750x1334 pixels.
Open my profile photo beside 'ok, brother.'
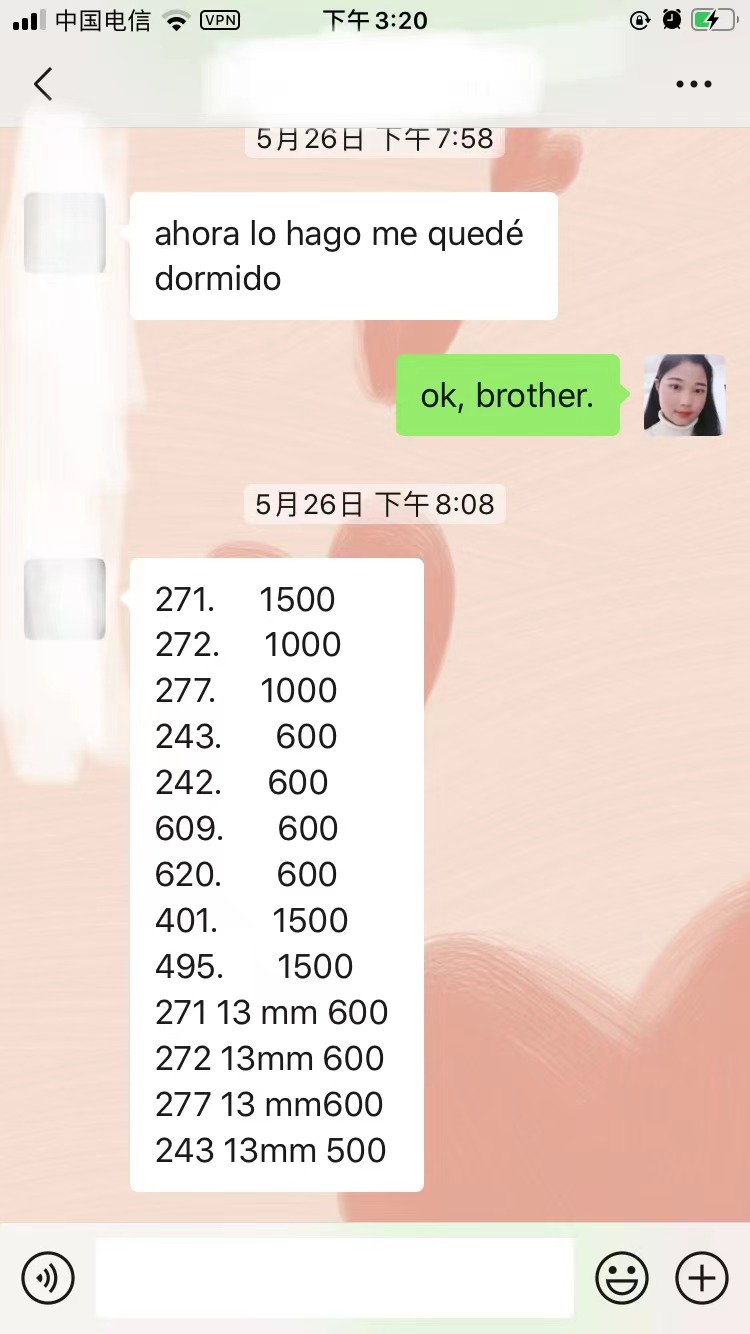tap(684, 395)
